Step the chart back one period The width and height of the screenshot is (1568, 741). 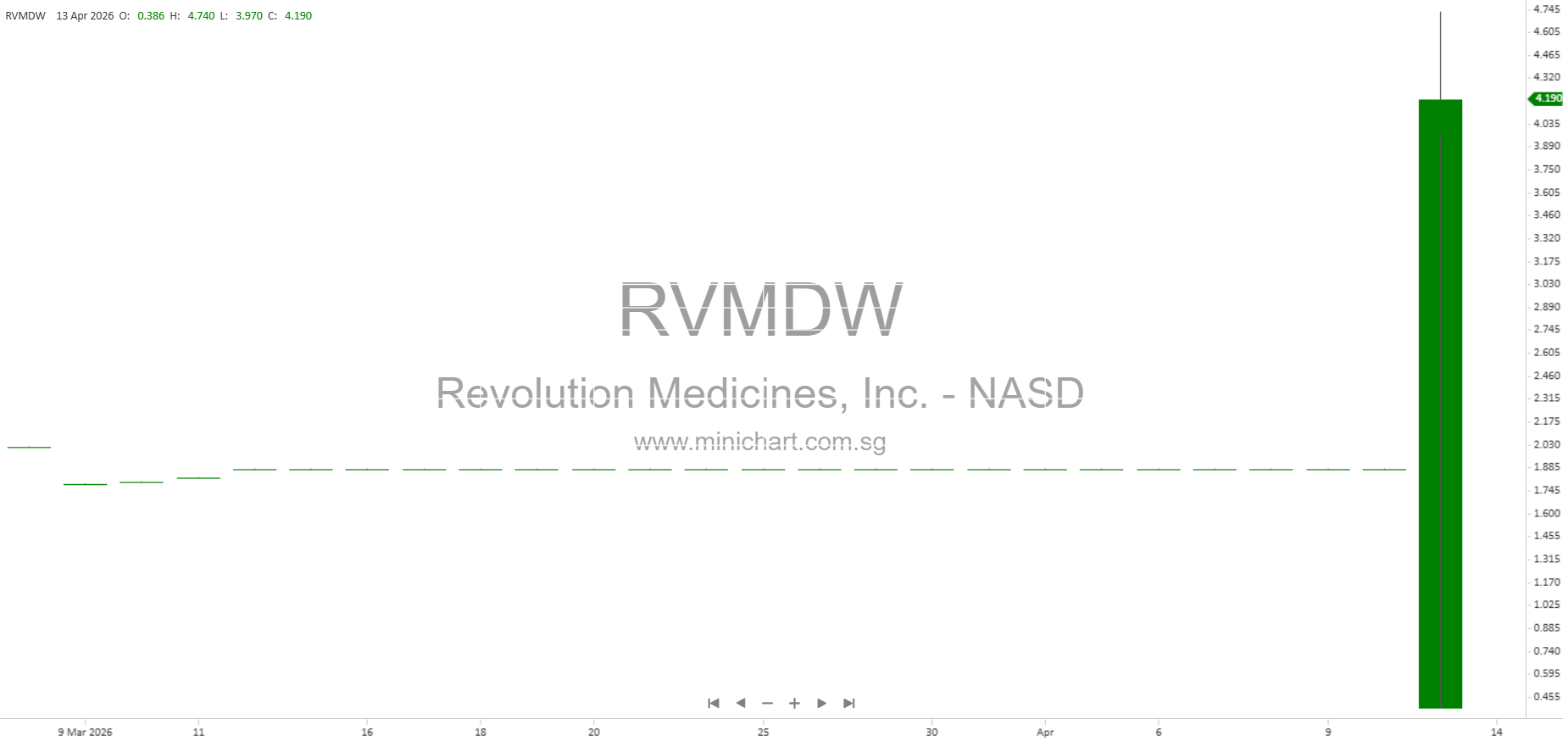[x=741, y=703]
